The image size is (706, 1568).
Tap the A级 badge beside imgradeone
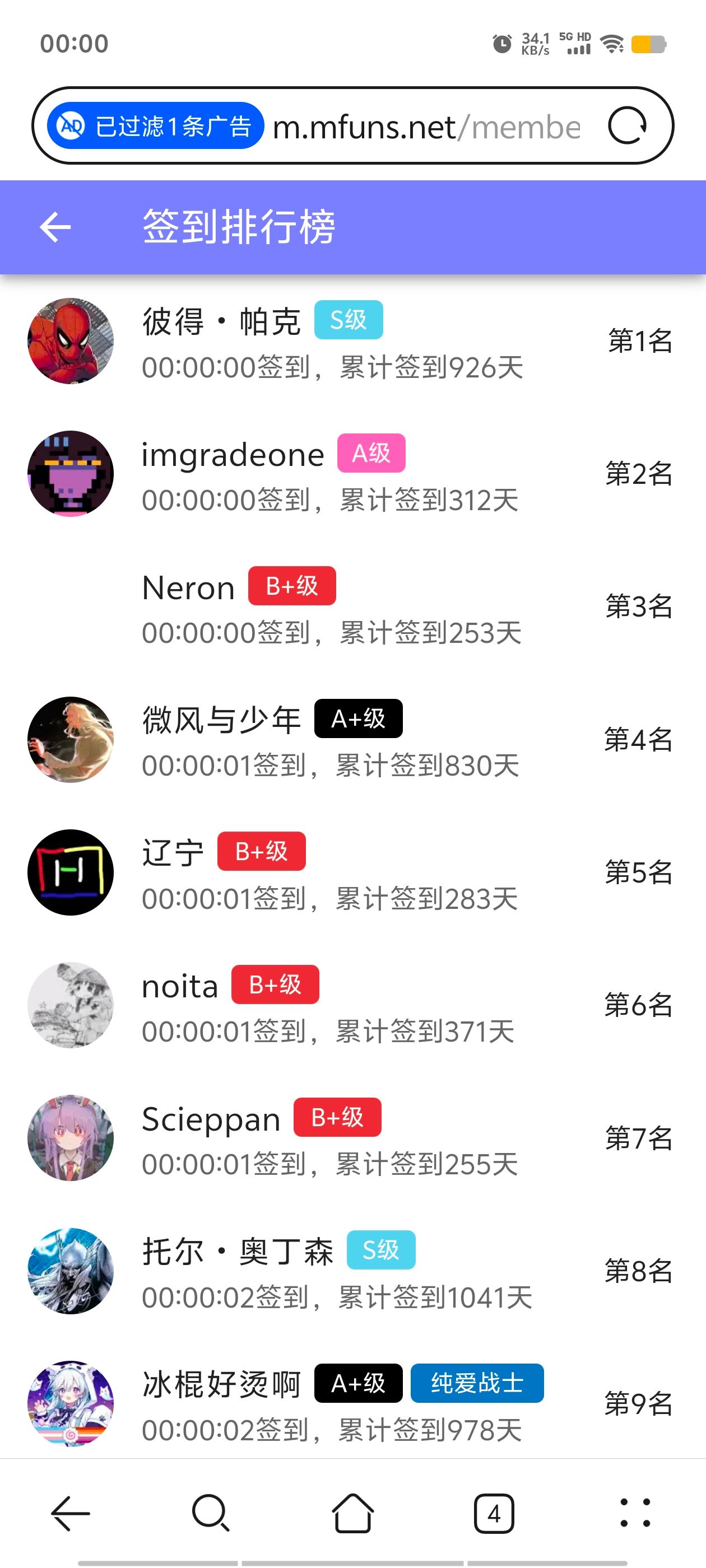click(x=371, y=453)
